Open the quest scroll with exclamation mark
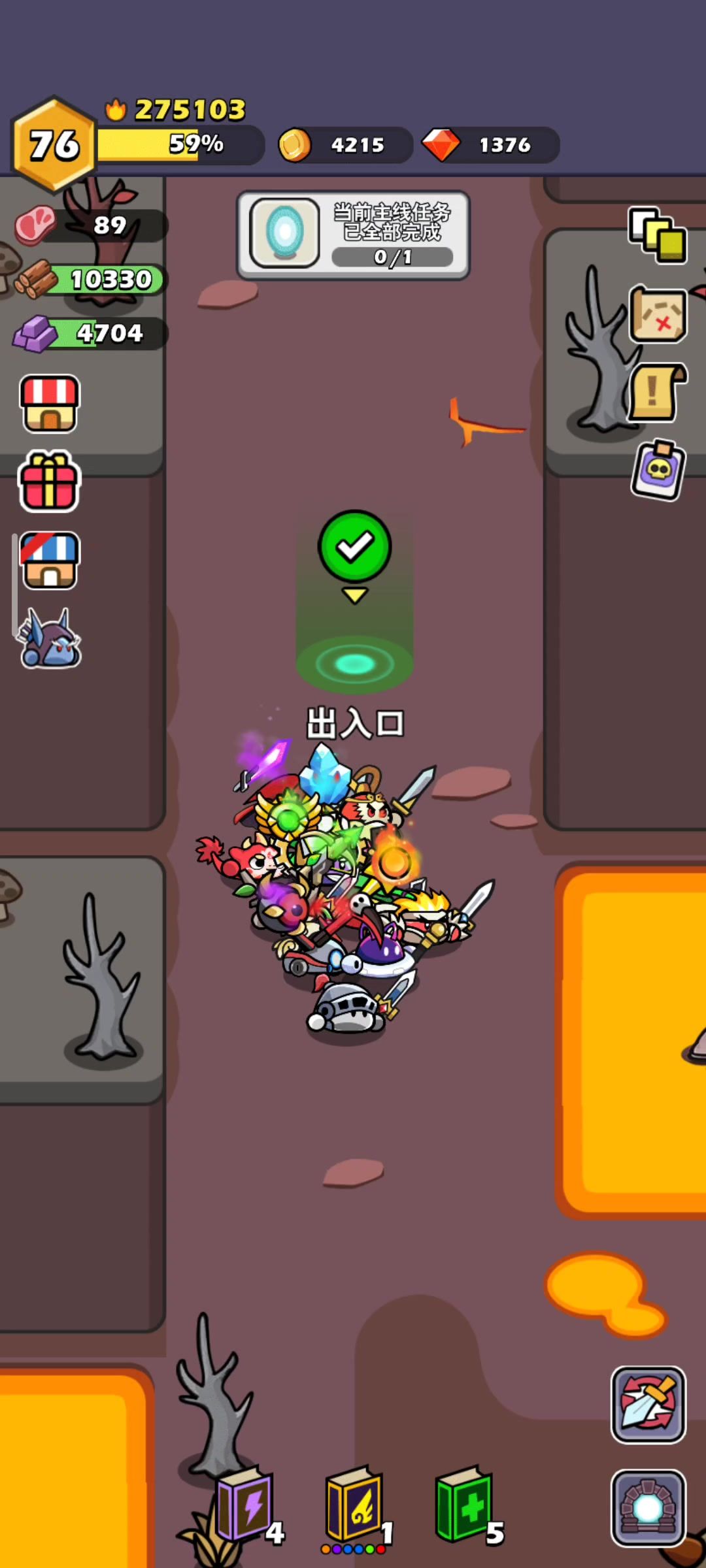This screenshot has width=706, height=1568. click(x=656, y=392)
